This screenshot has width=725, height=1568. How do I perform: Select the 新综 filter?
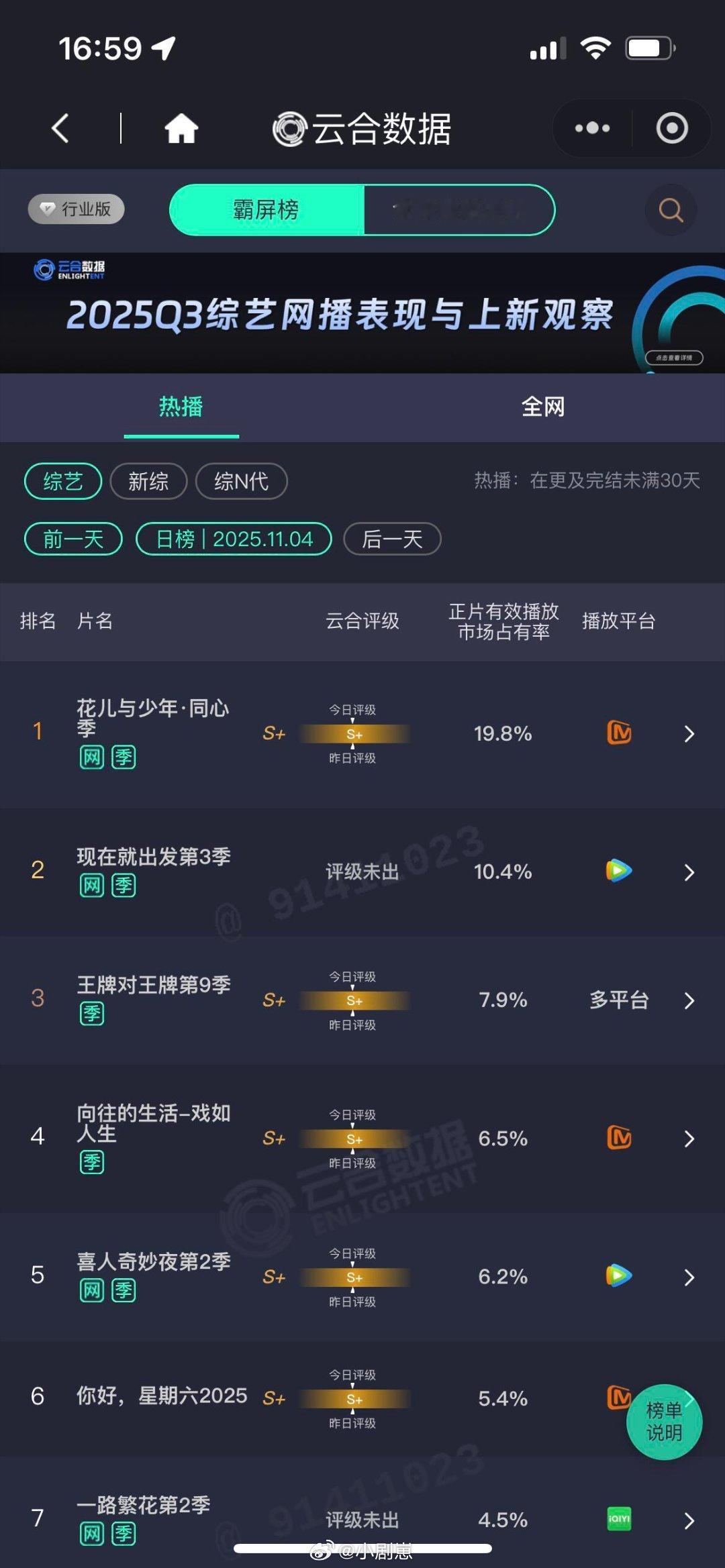[149, 481]
